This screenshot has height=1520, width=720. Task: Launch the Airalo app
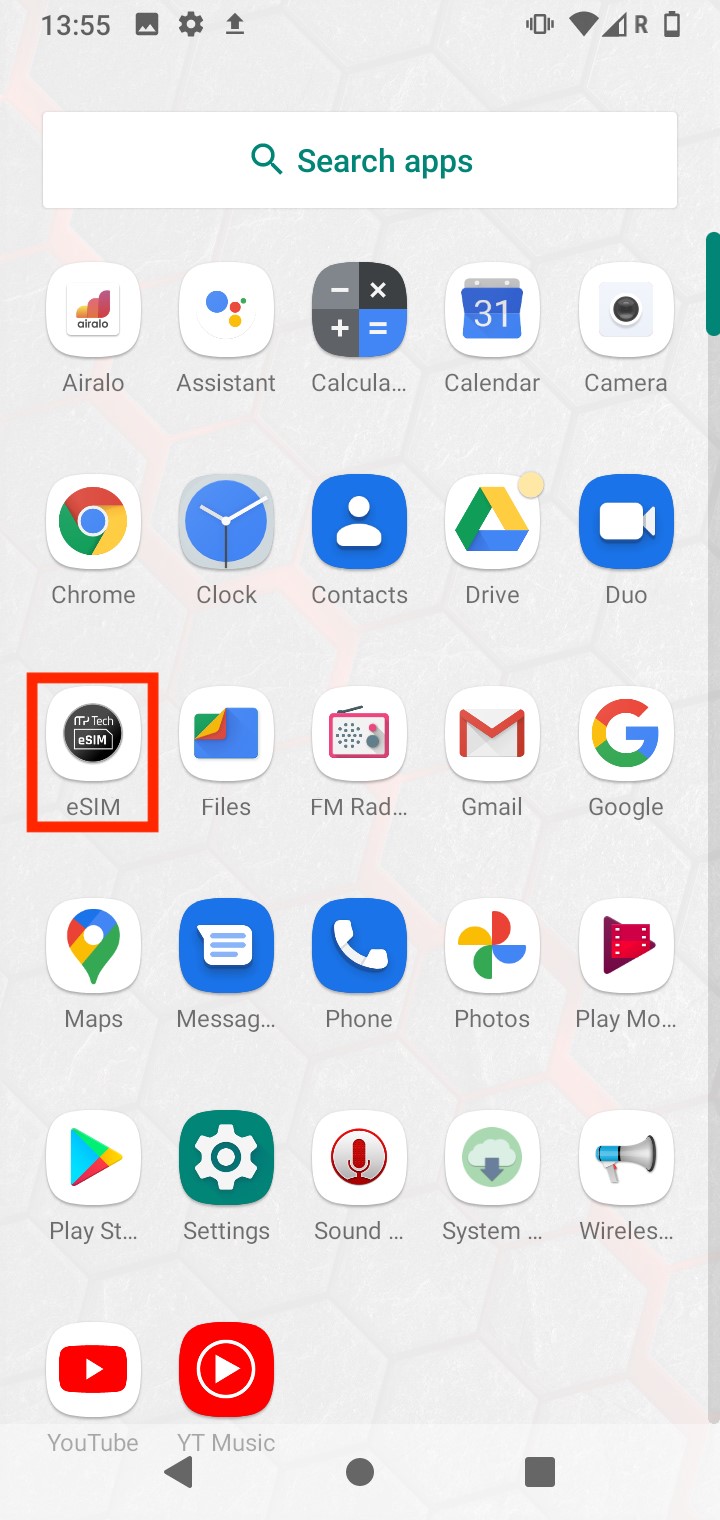click(x=93, y=310)
